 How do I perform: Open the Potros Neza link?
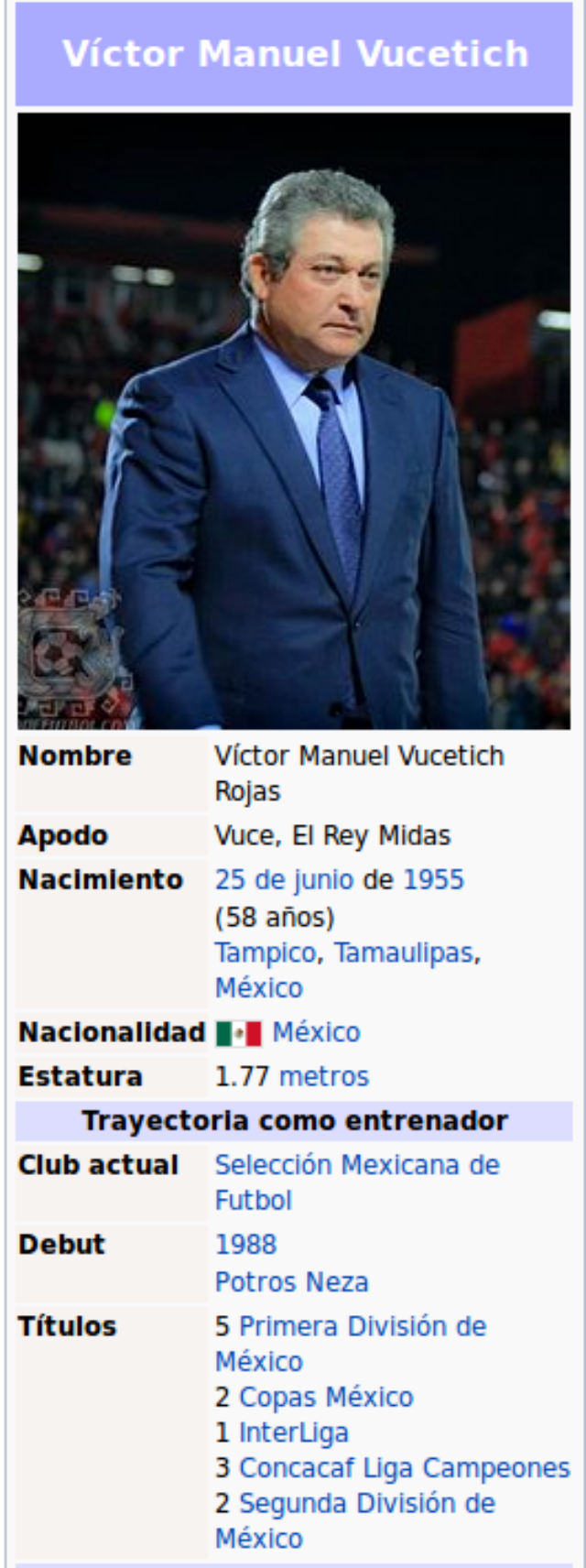[x=291, y=1282]
